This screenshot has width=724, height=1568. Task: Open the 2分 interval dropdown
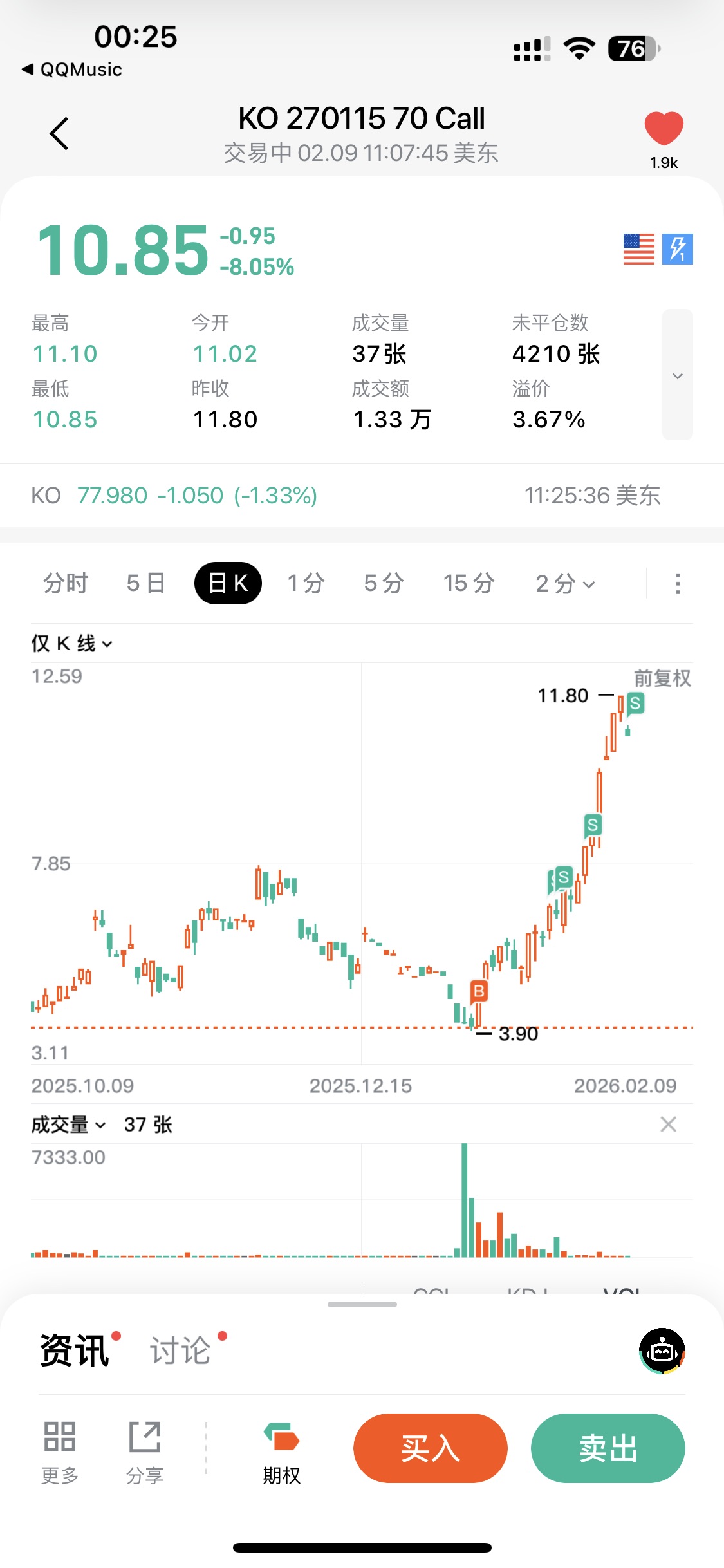565,583
